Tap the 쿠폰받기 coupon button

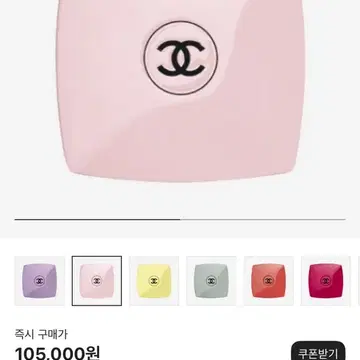pyautogui.click(x=318, y=351)
